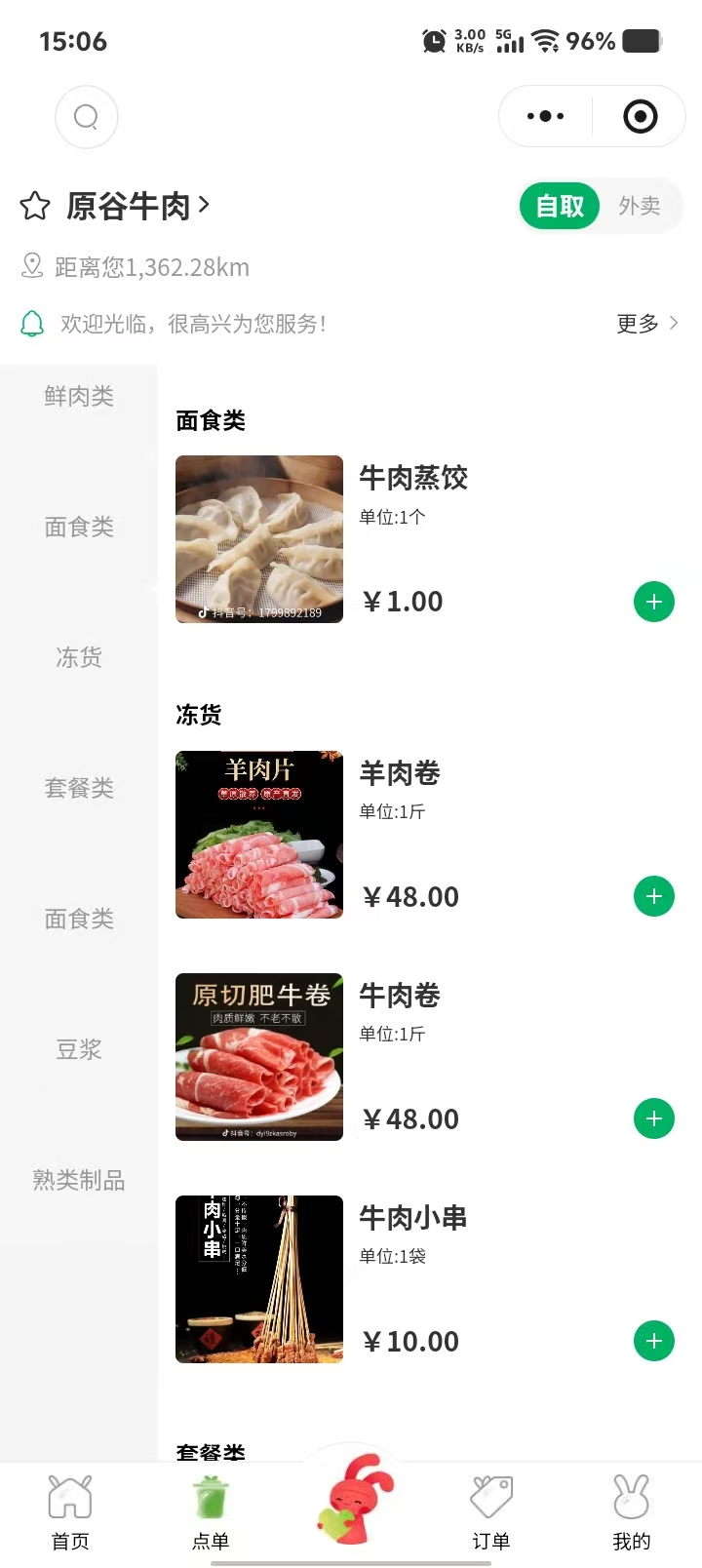
Task: Add 牛肉卷 to the cart
Action: coord(654,1118)
